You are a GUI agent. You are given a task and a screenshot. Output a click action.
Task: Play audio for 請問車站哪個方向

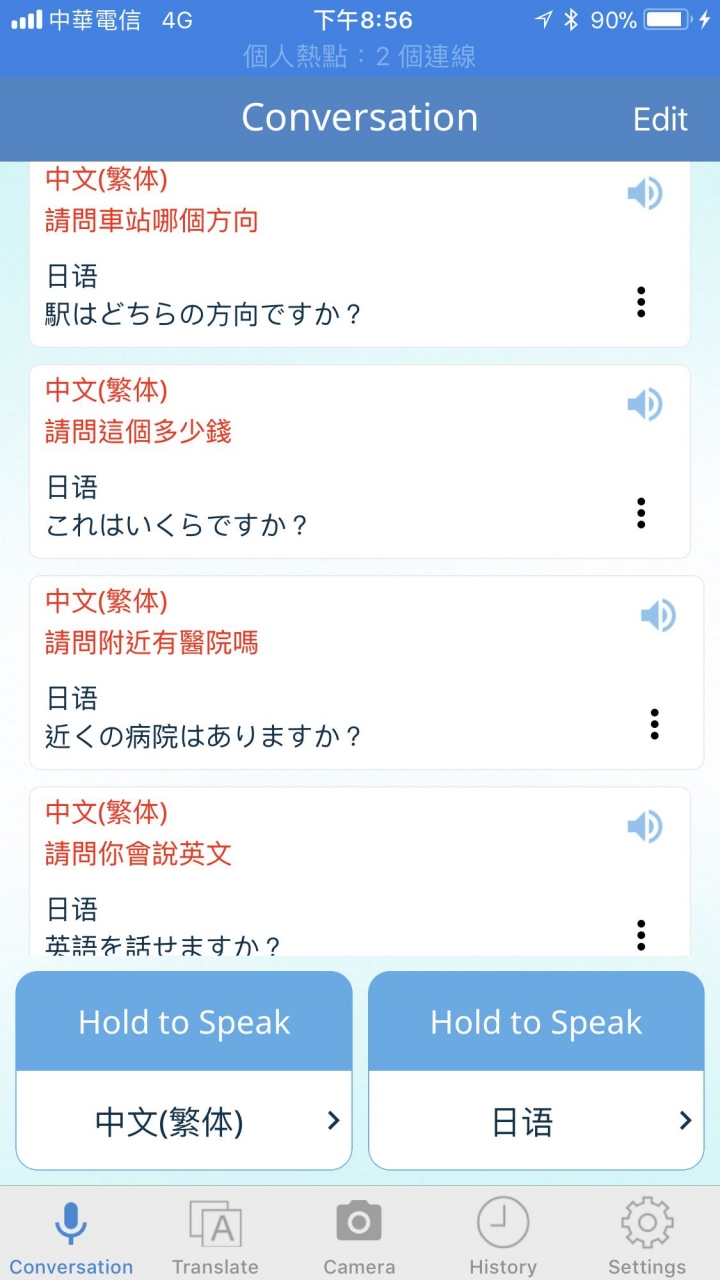(x=645, y=193)
